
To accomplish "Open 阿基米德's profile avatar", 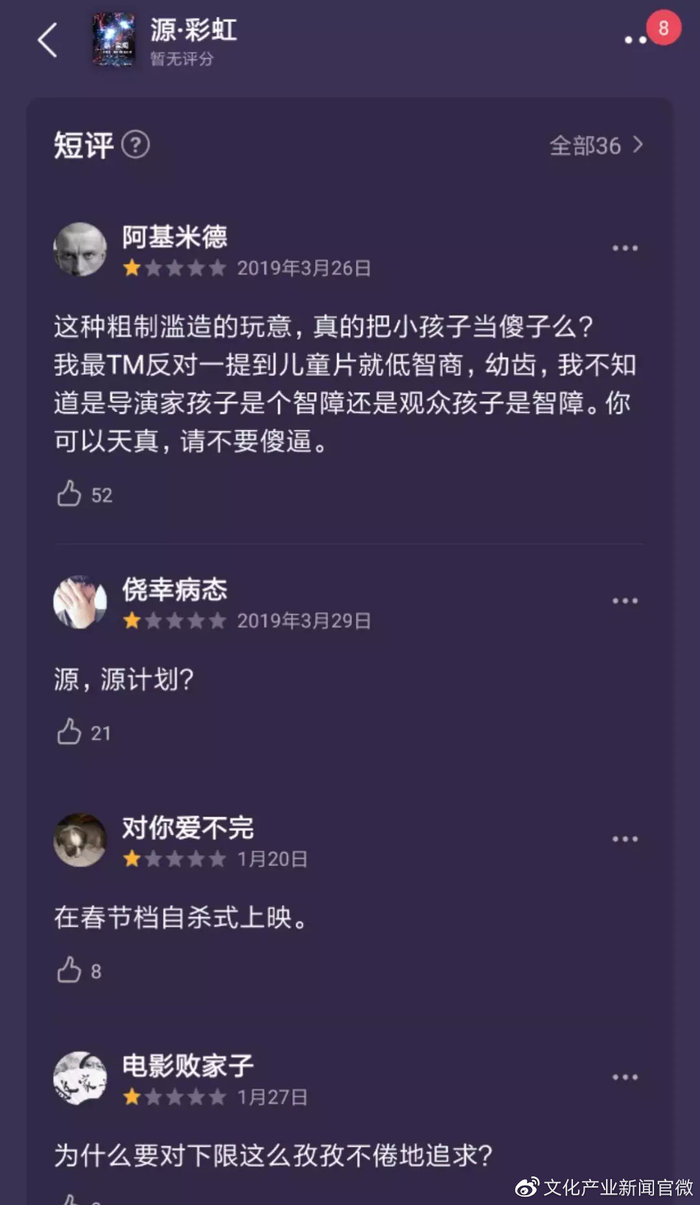I will coord(80,249).
